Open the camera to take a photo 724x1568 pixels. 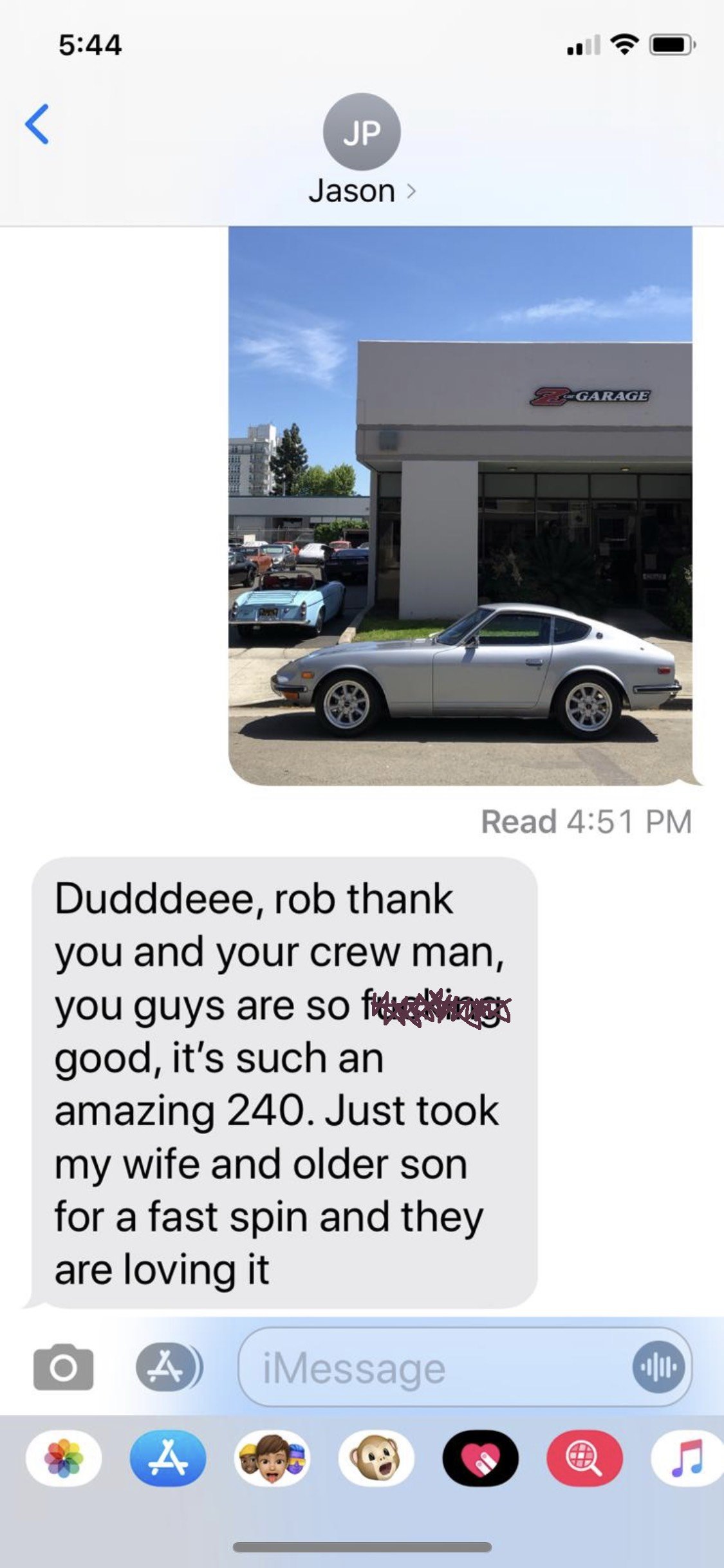(63, 1367)
